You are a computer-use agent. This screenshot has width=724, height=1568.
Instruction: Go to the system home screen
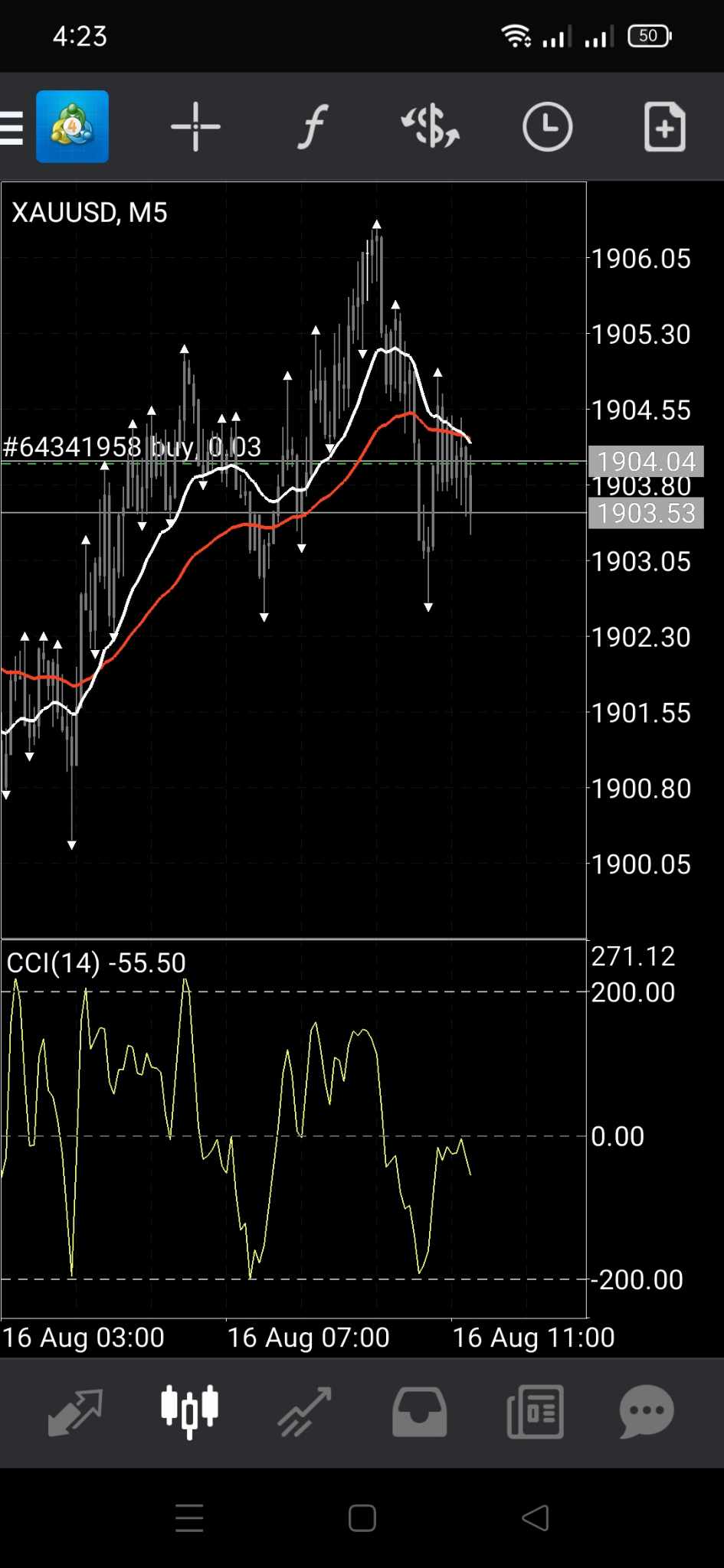(x=362, y=1517)
